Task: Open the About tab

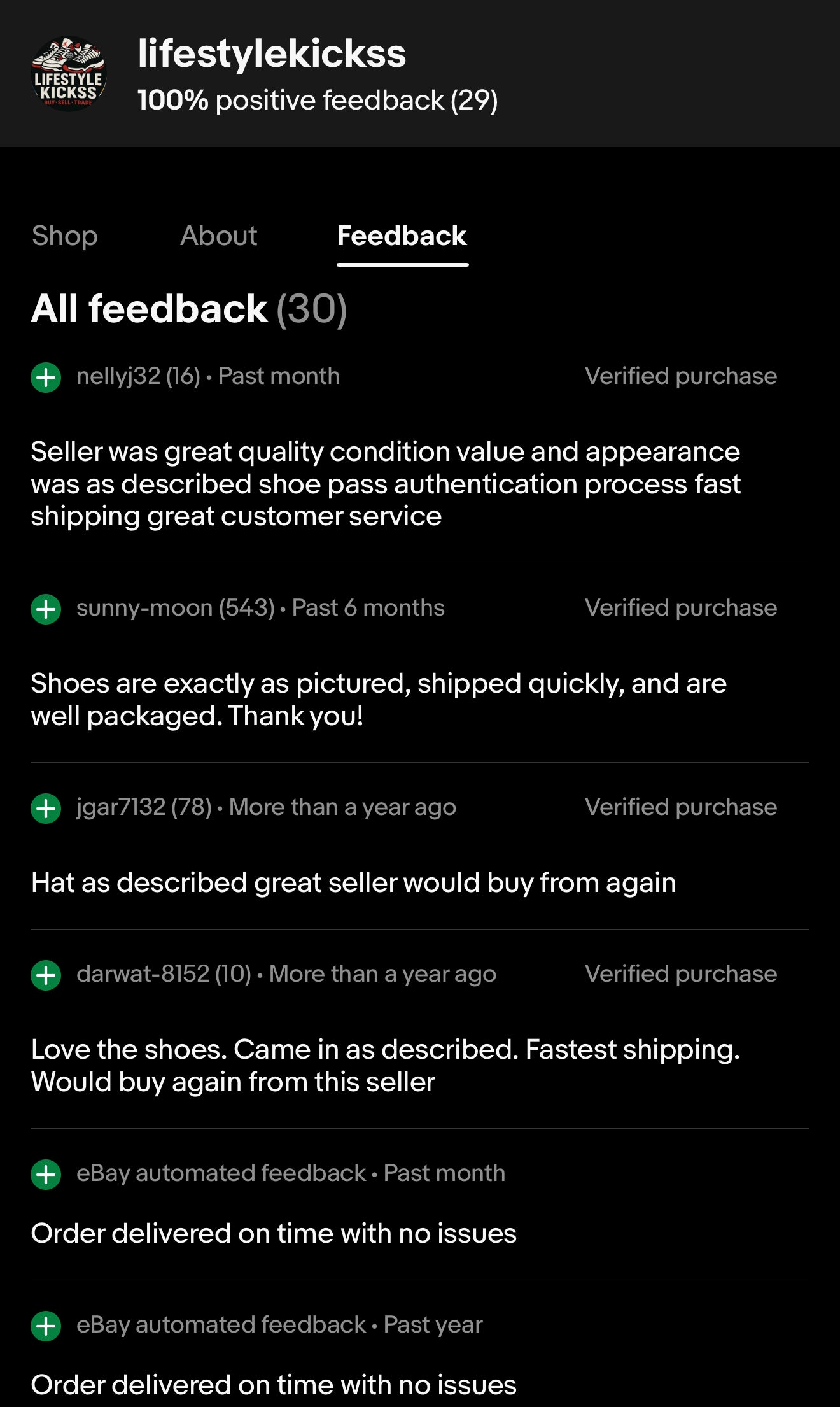Action: point(218,236)
